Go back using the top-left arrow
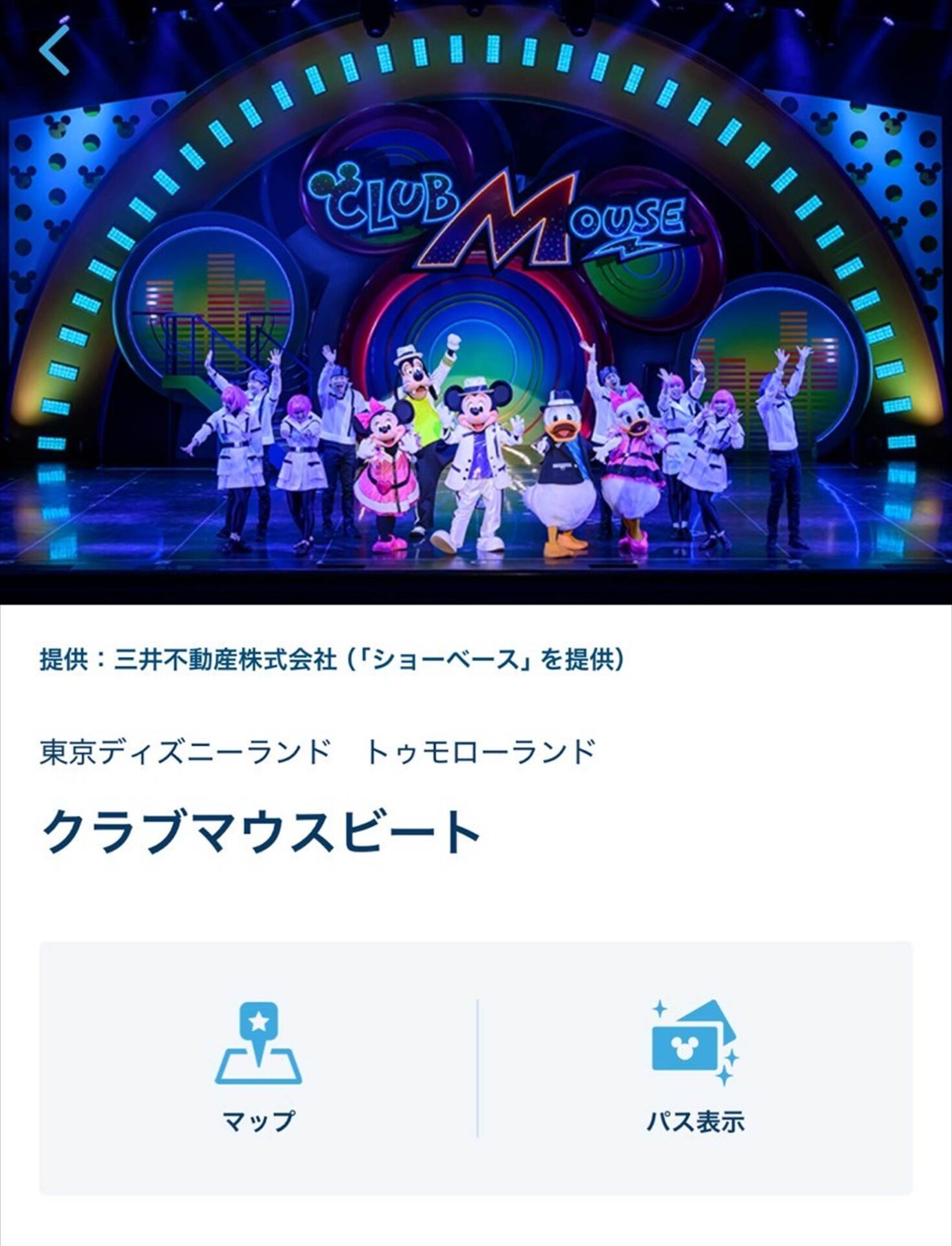 [x=55, y=51]
